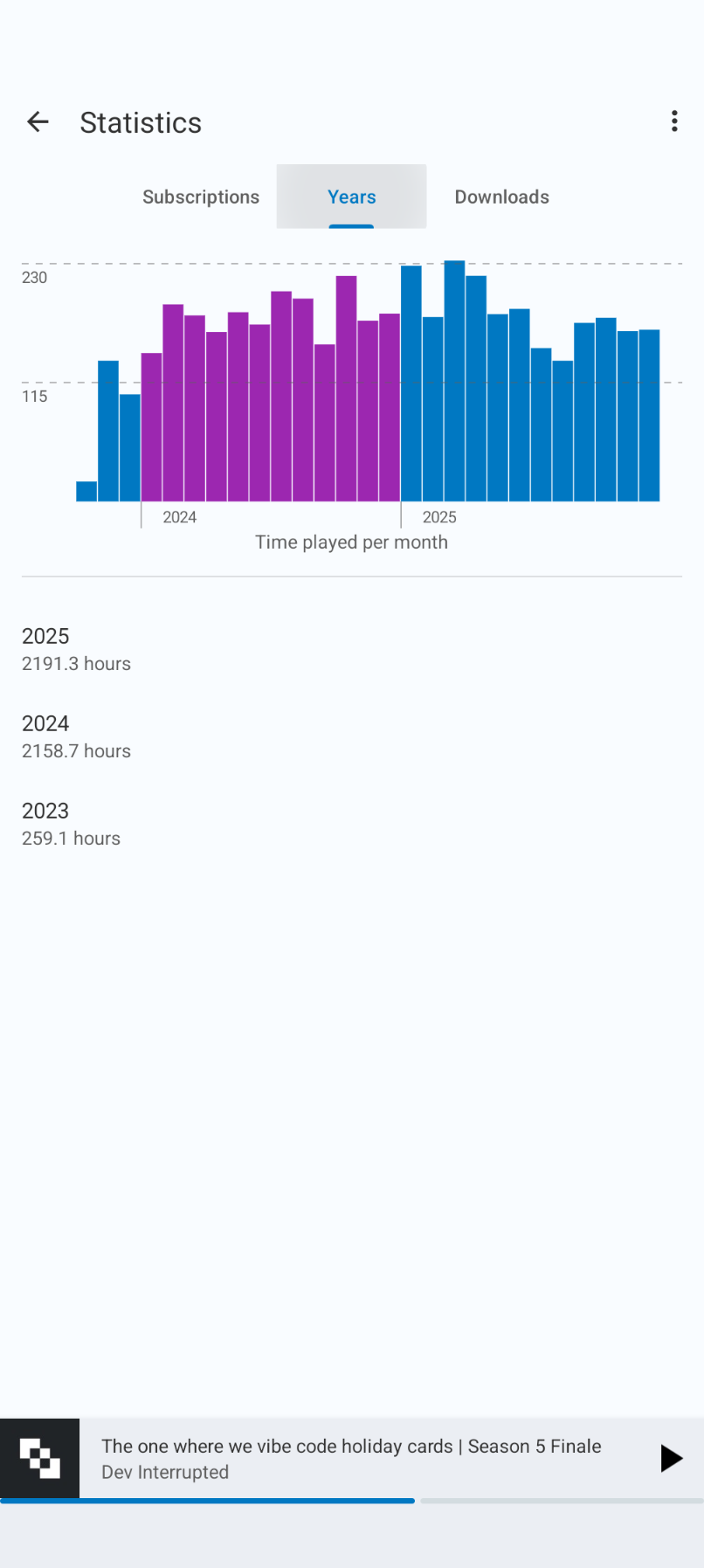This screenshot has height=1568, width=704.
Task: Click the episode playback progress bar
Action: (349, 1501)
